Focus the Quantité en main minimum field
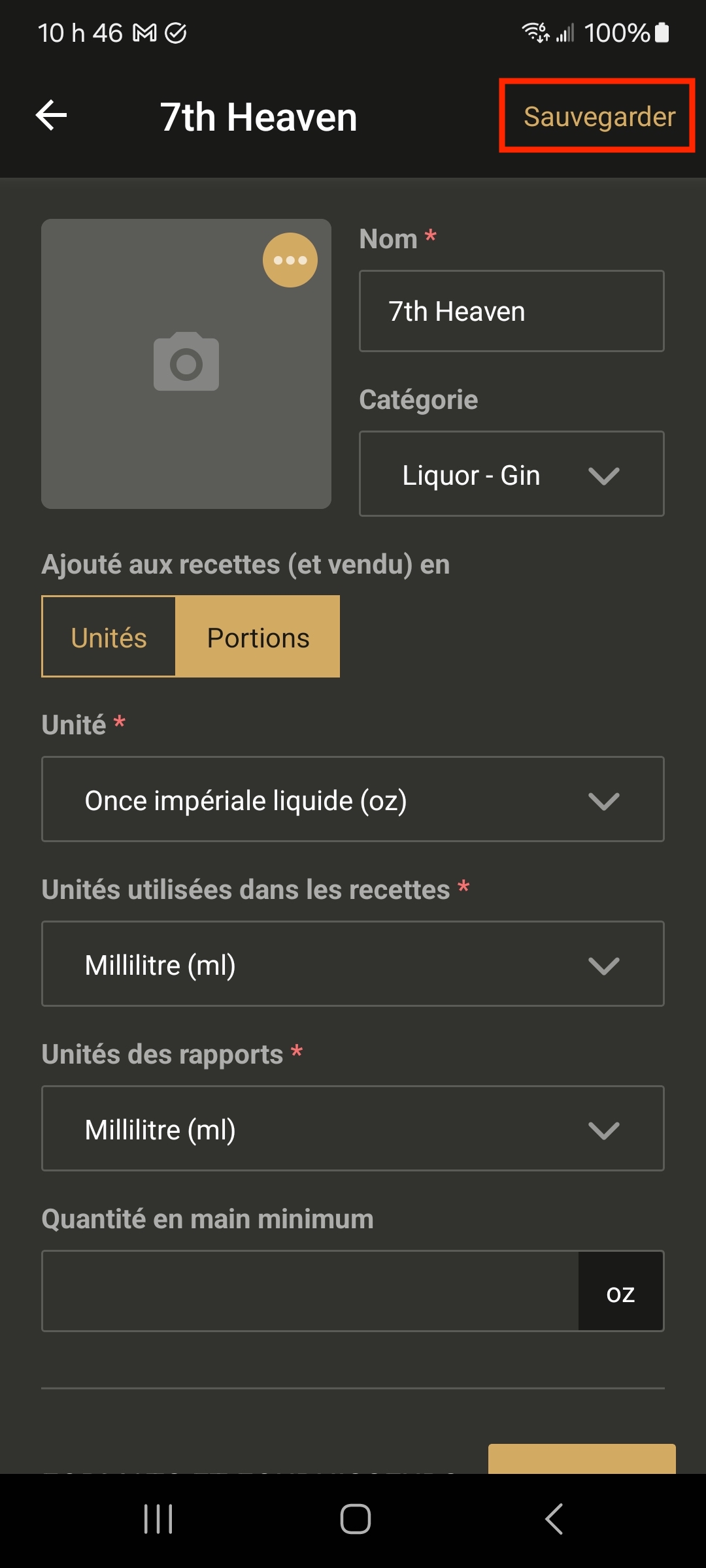The image size is (706, 1568). 311,1292
